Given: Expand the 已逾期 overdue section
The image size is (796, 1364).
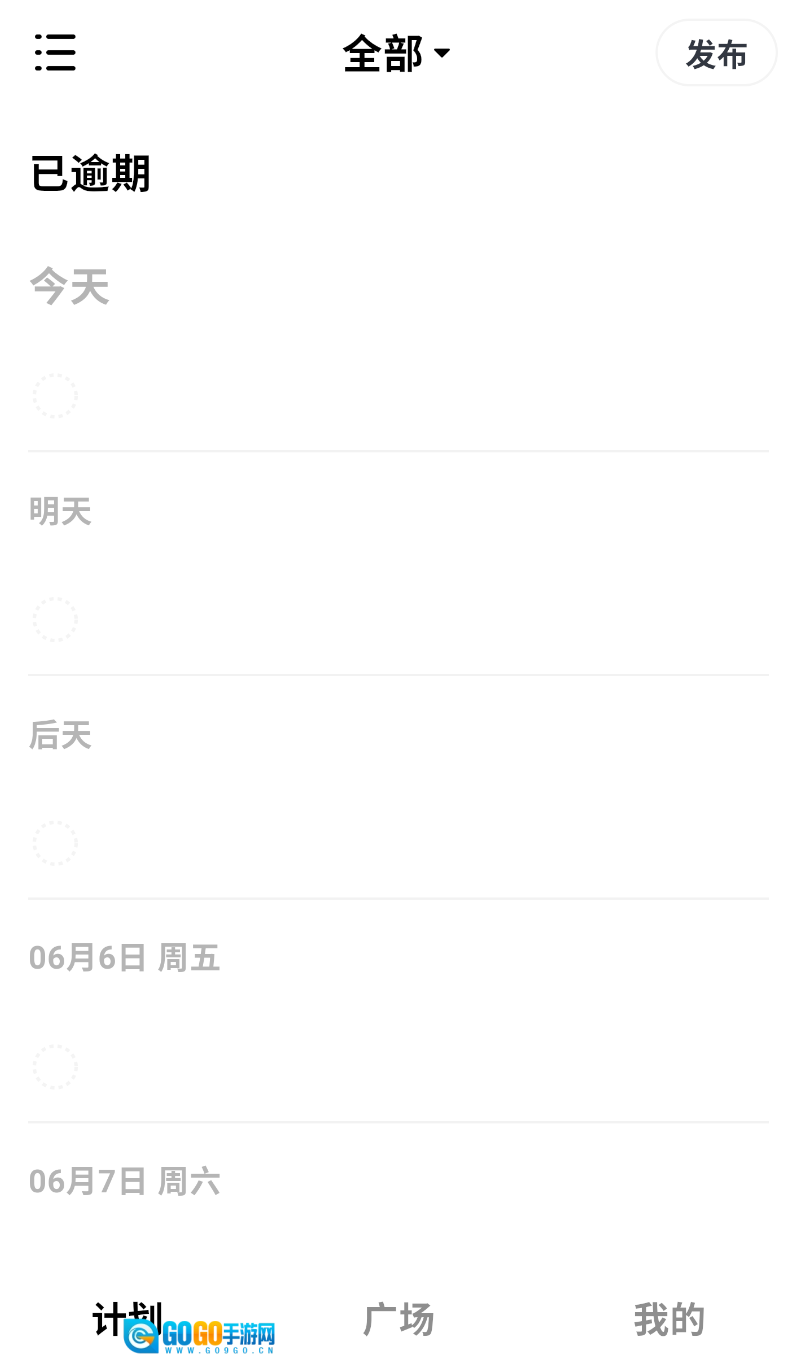Looking at the screenshot, I should (x=90, y=172).
